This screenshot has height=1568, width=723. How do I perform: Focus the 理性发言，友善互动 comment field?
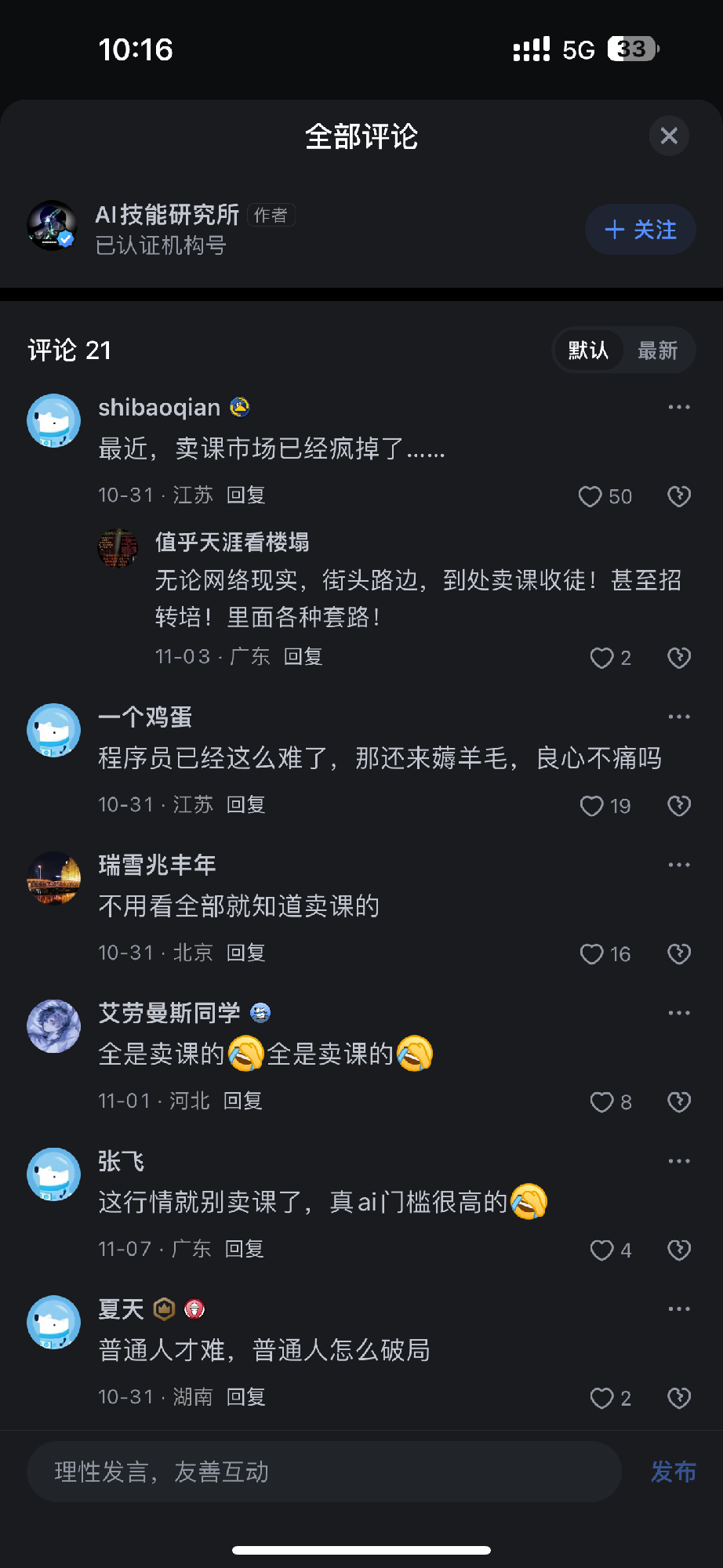[323, 1472]
